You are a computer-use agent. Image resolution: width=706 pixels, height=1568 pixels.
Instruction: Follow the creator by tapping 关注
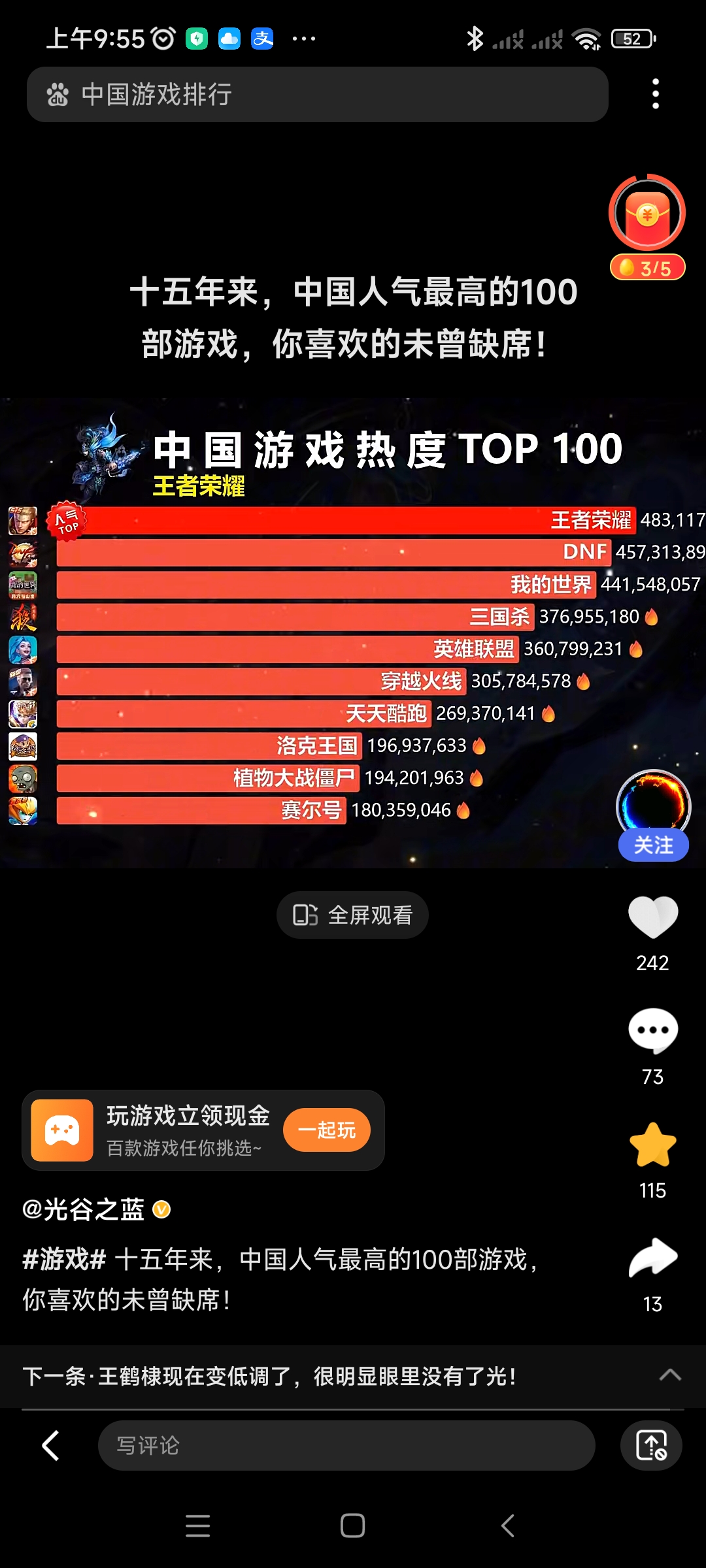[653, 844]
